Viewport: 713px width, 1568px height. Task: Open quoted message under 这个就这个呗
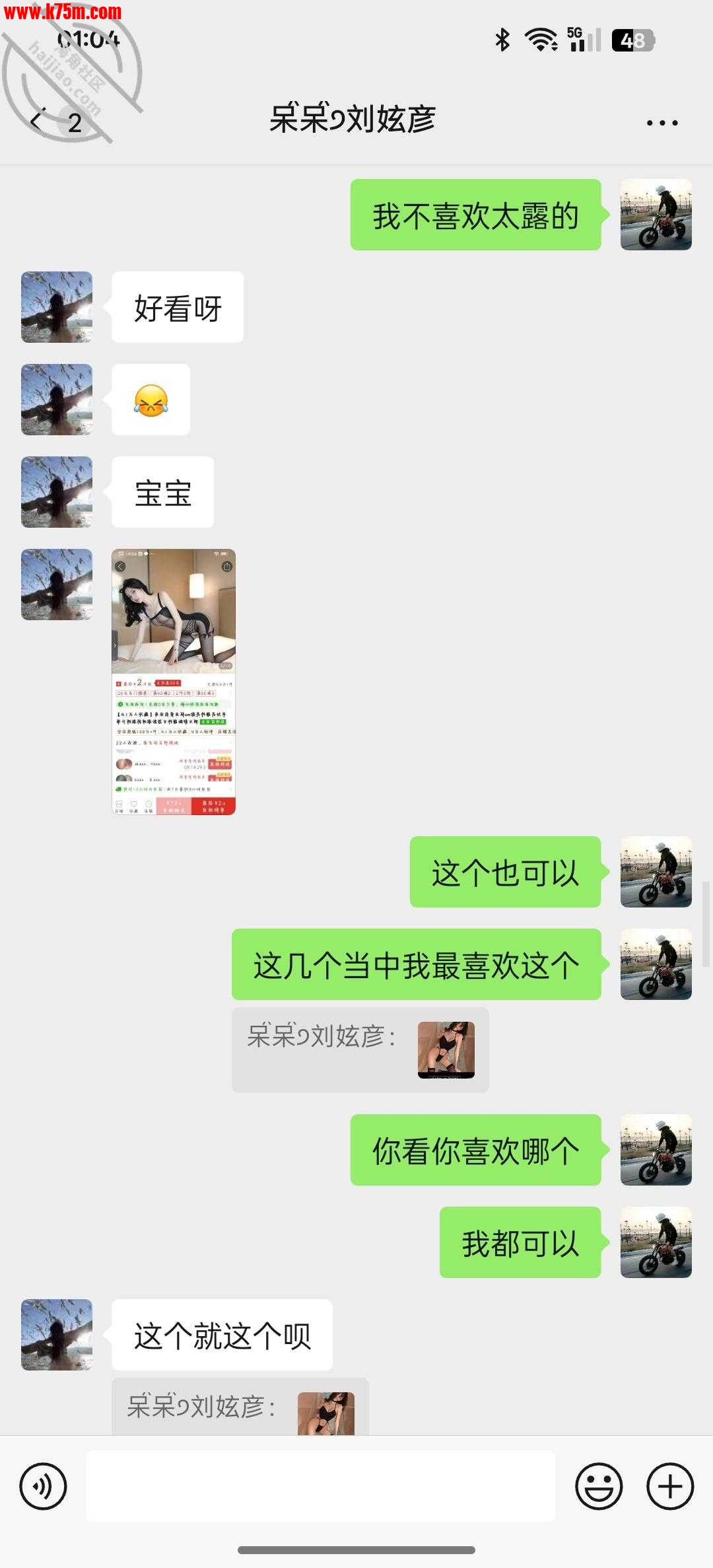[240, 1407]
